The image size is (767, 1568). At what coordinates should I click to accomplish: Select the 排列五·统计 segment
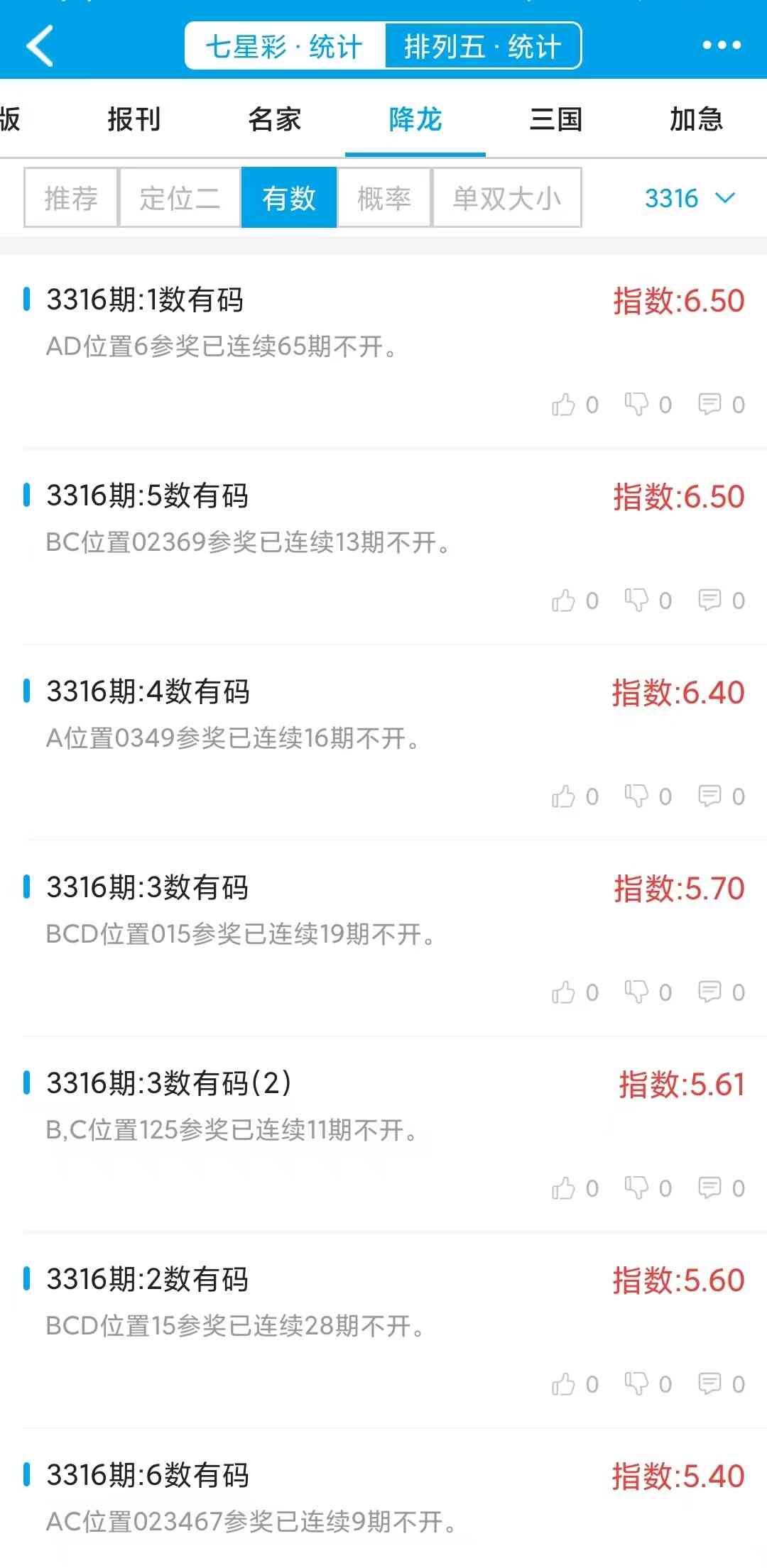pos(483,47)
